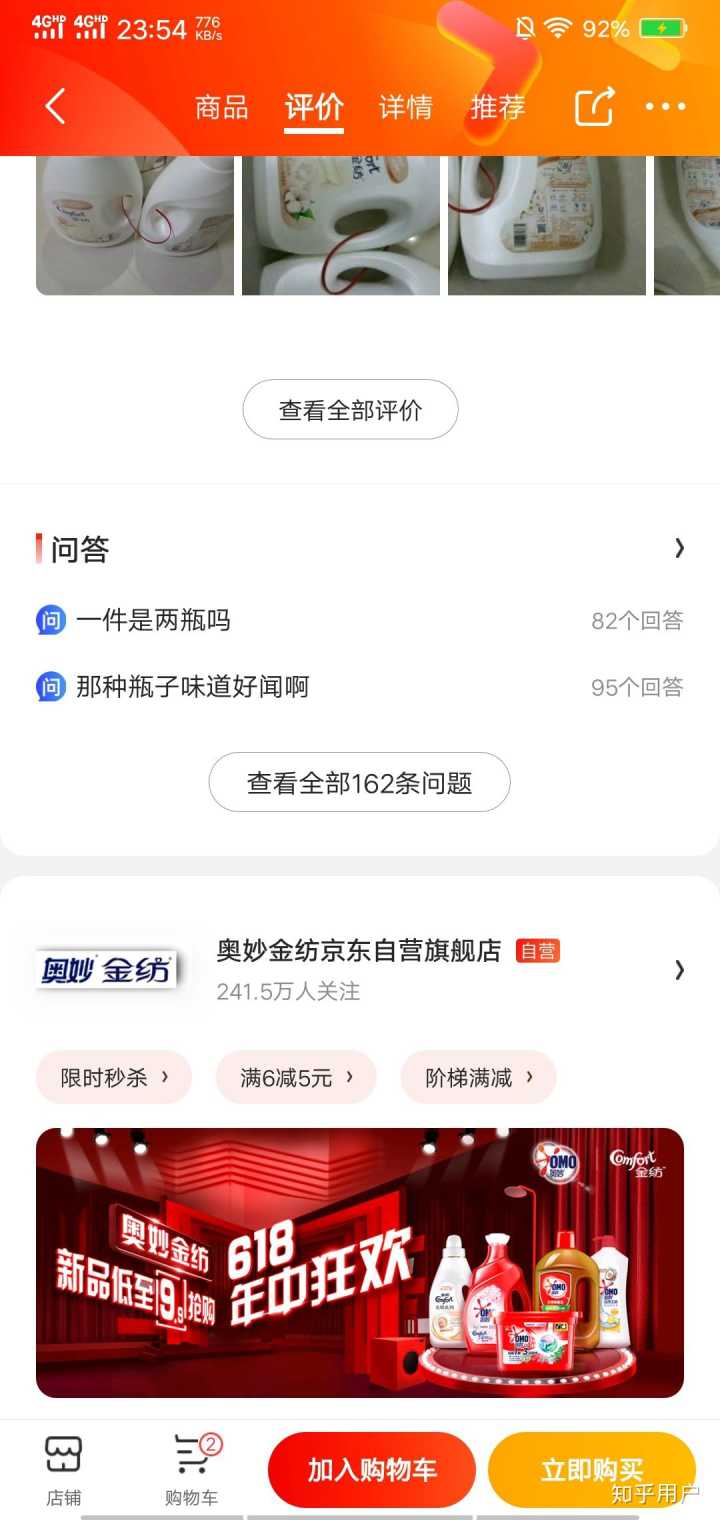
Task: Switch to the 详情 tab
Action: (x=405, y=107)
